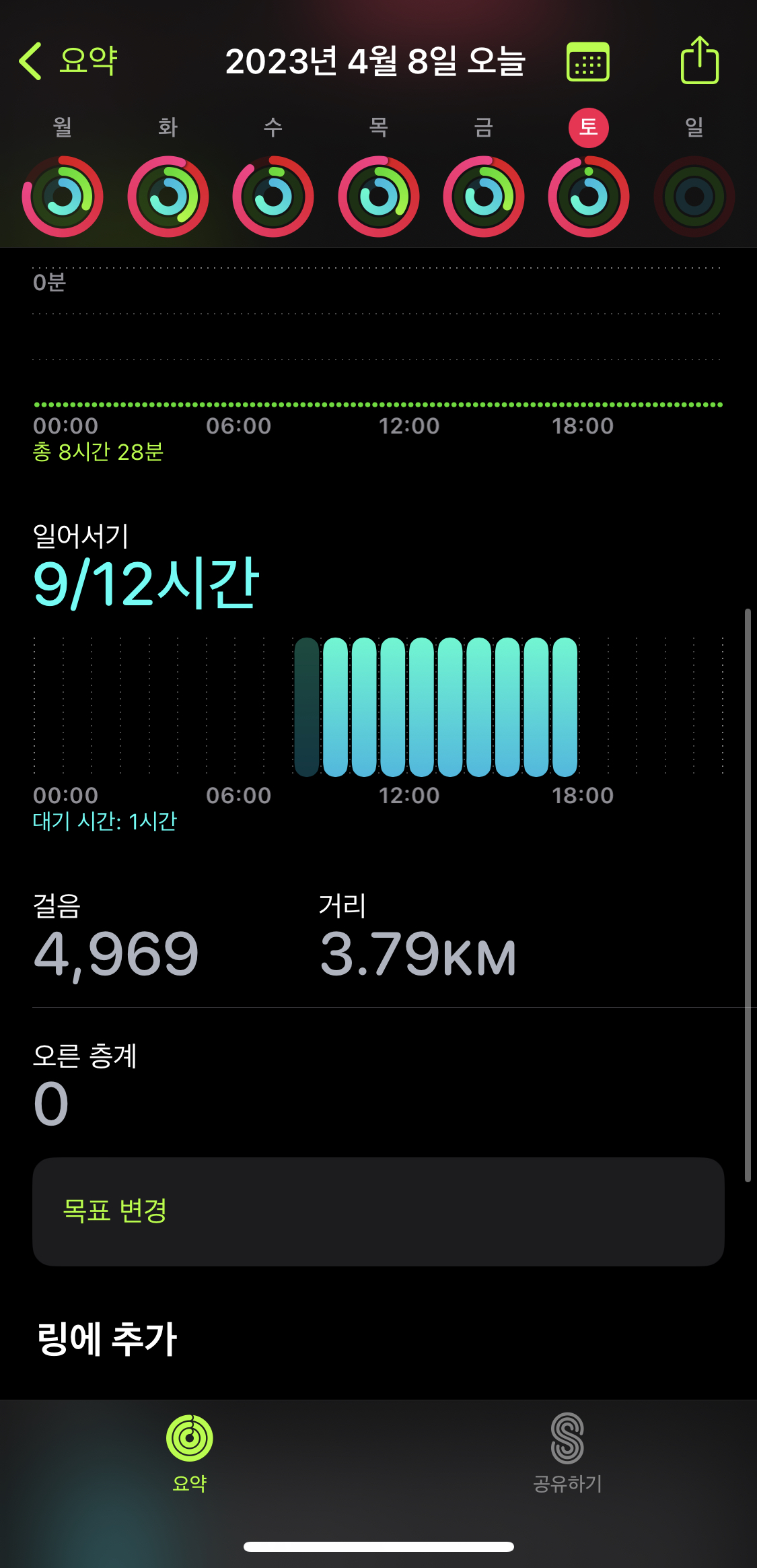Share today's activity summary
The height and width of the screenshot is (1568, 757).
699,61
